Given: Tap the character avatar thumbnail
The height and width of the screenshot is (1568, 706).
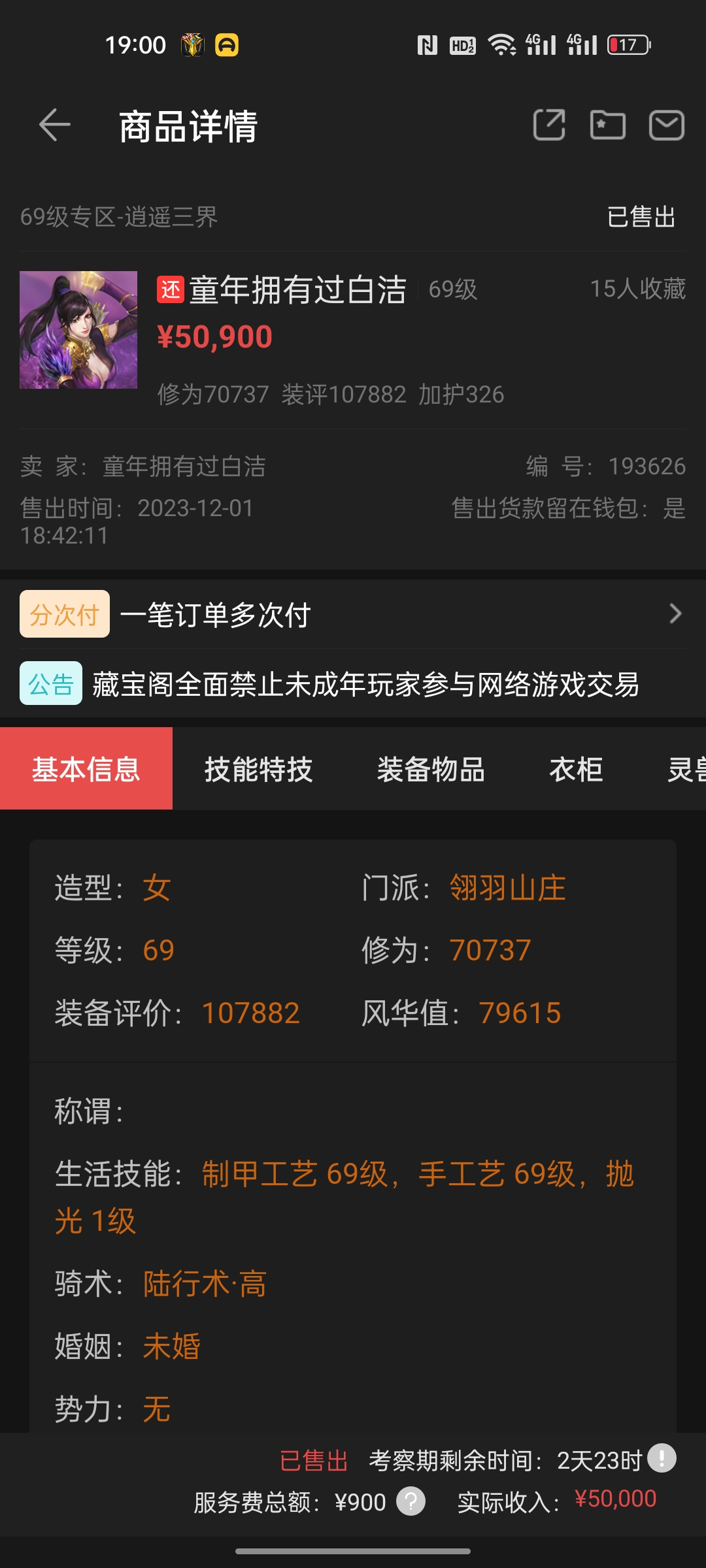Looking at the screenshot, I should point(78,330).
